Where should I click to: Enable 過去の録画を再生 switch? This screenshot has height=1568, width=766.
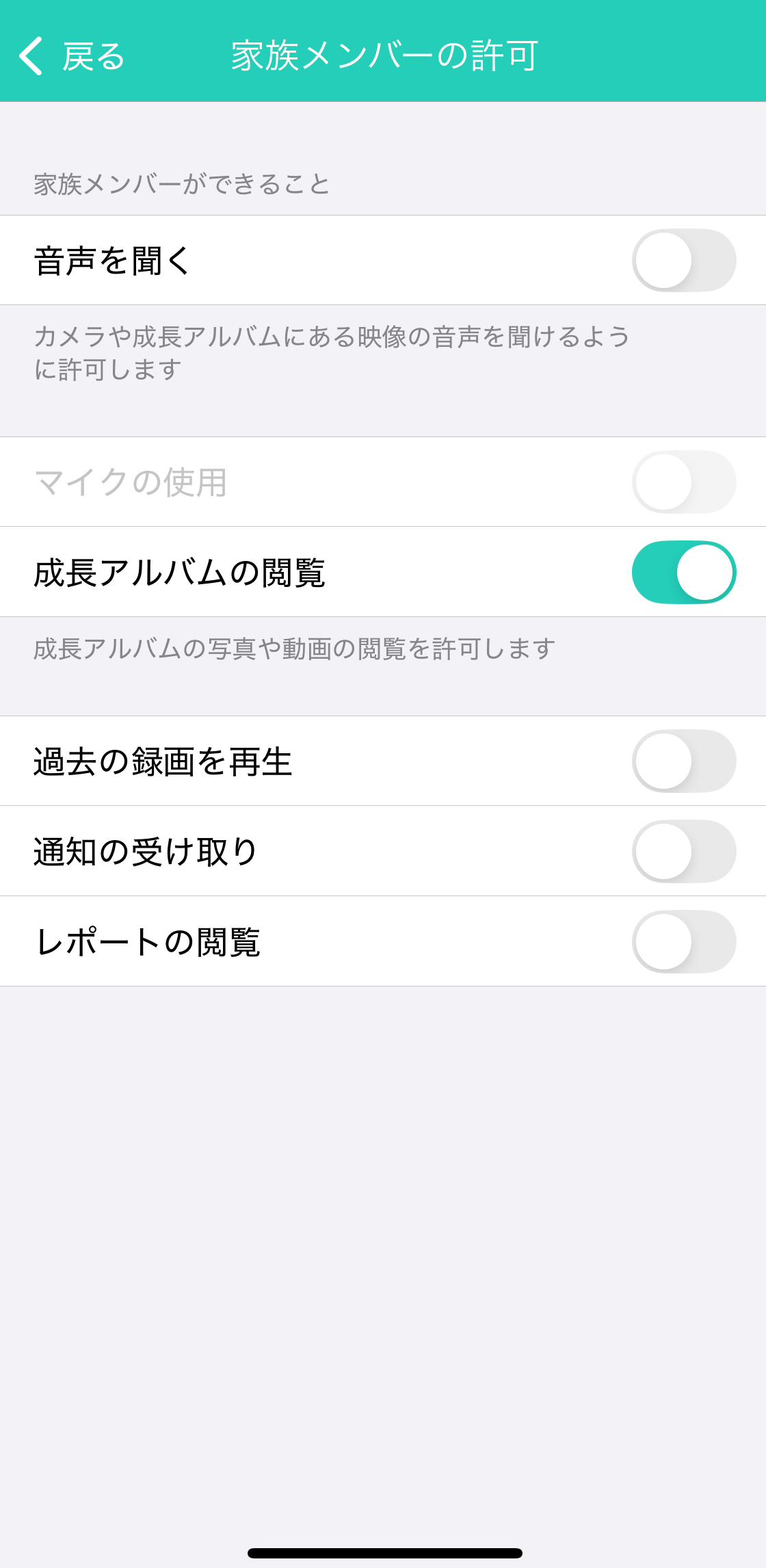(684, 761)
